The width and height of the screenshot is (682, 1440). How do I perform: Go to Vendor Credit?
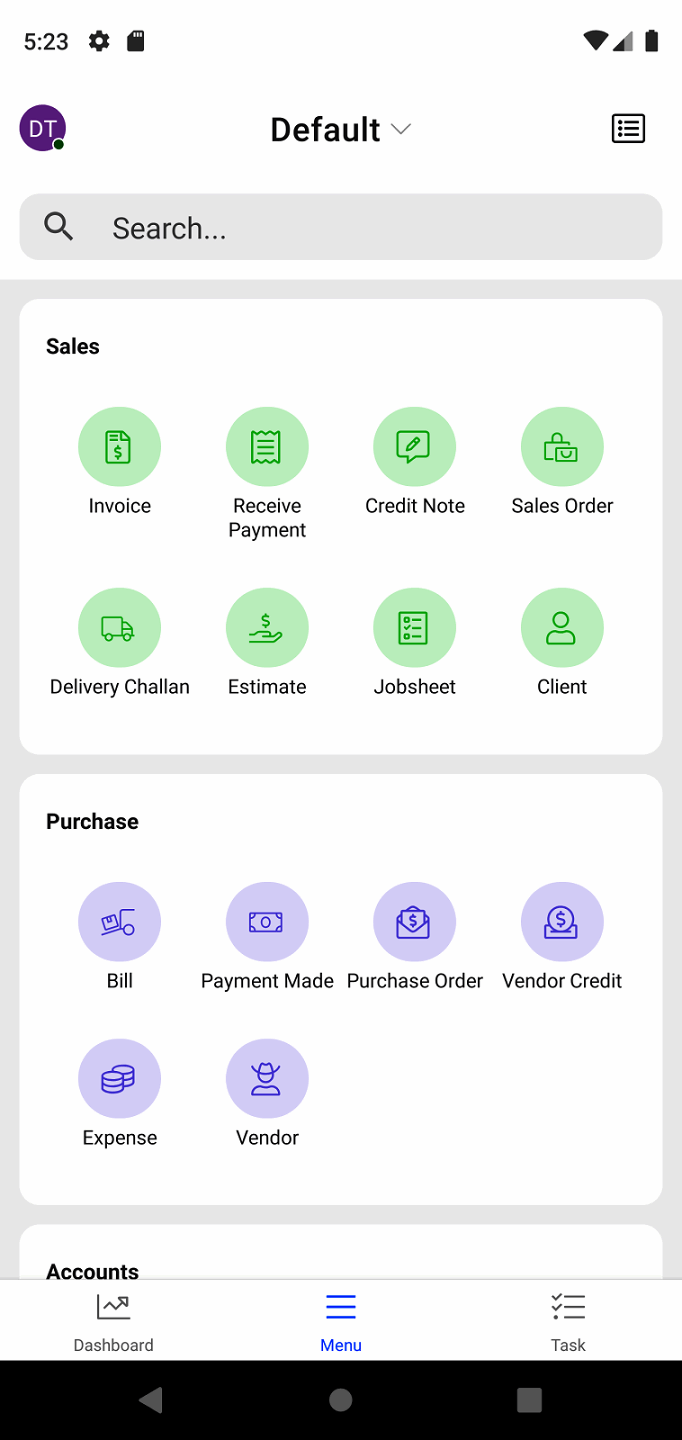tap(562, 922)
